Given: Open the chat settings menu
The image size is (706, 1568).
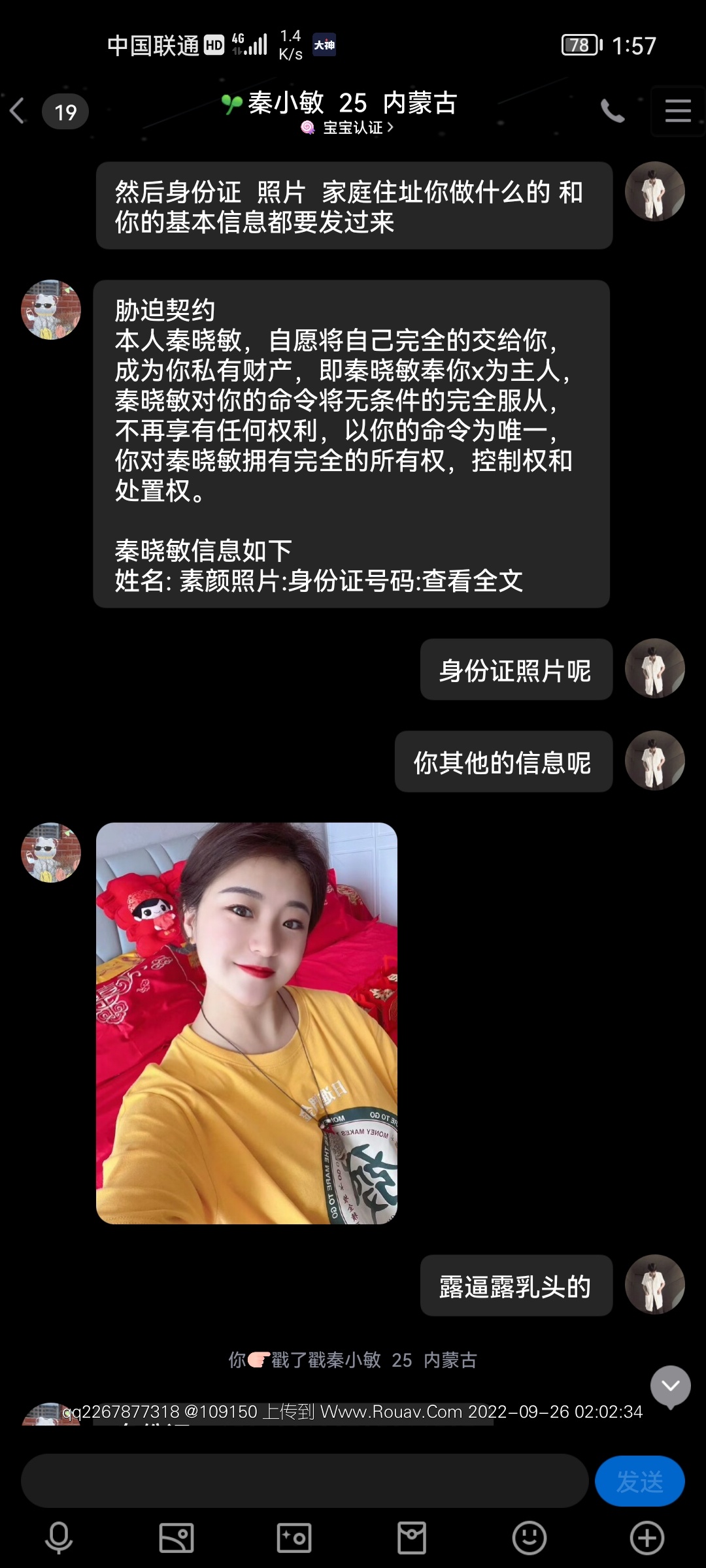Looking at the screenshot, I should (x=678, y=111).
